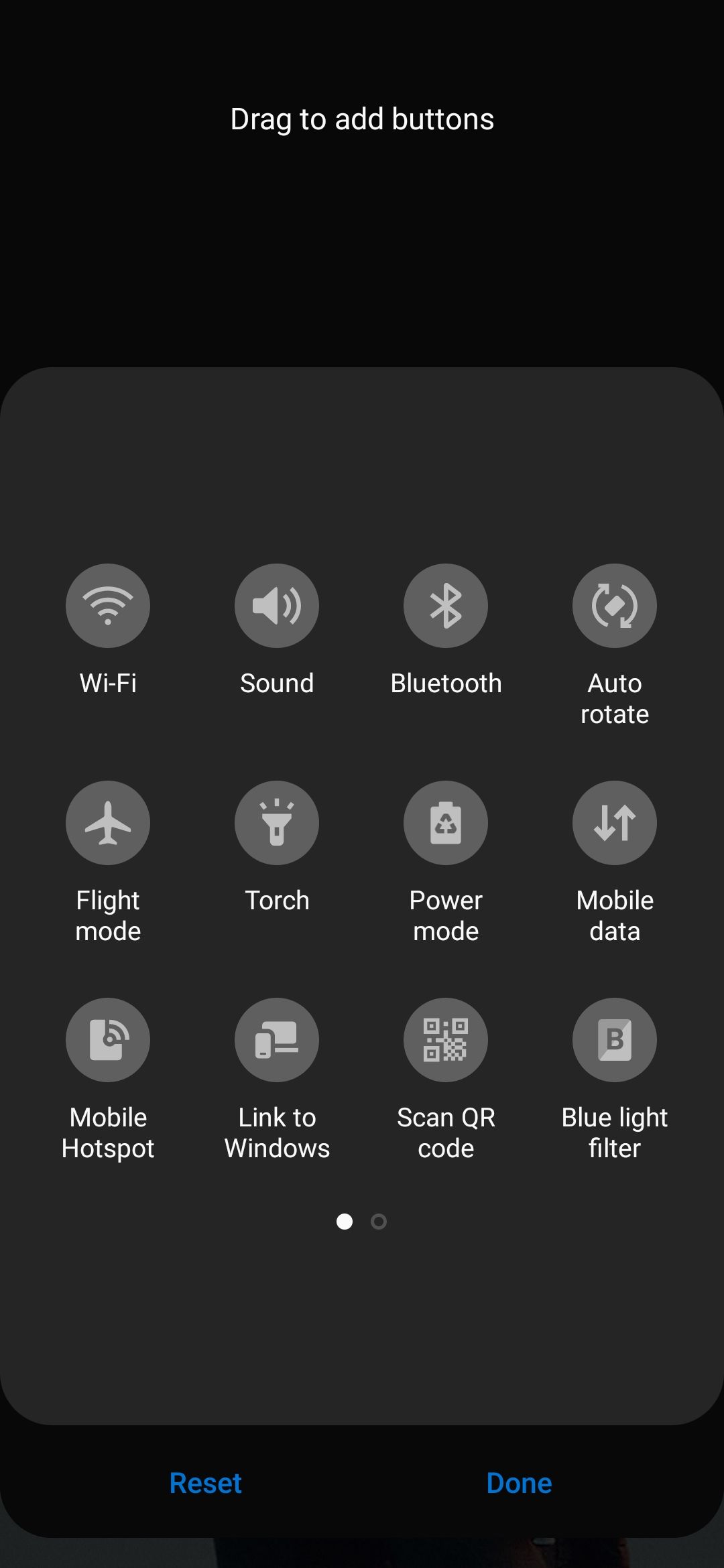
Task: Tap the Link to Windows icon
Action: [x=276, y=1039]
